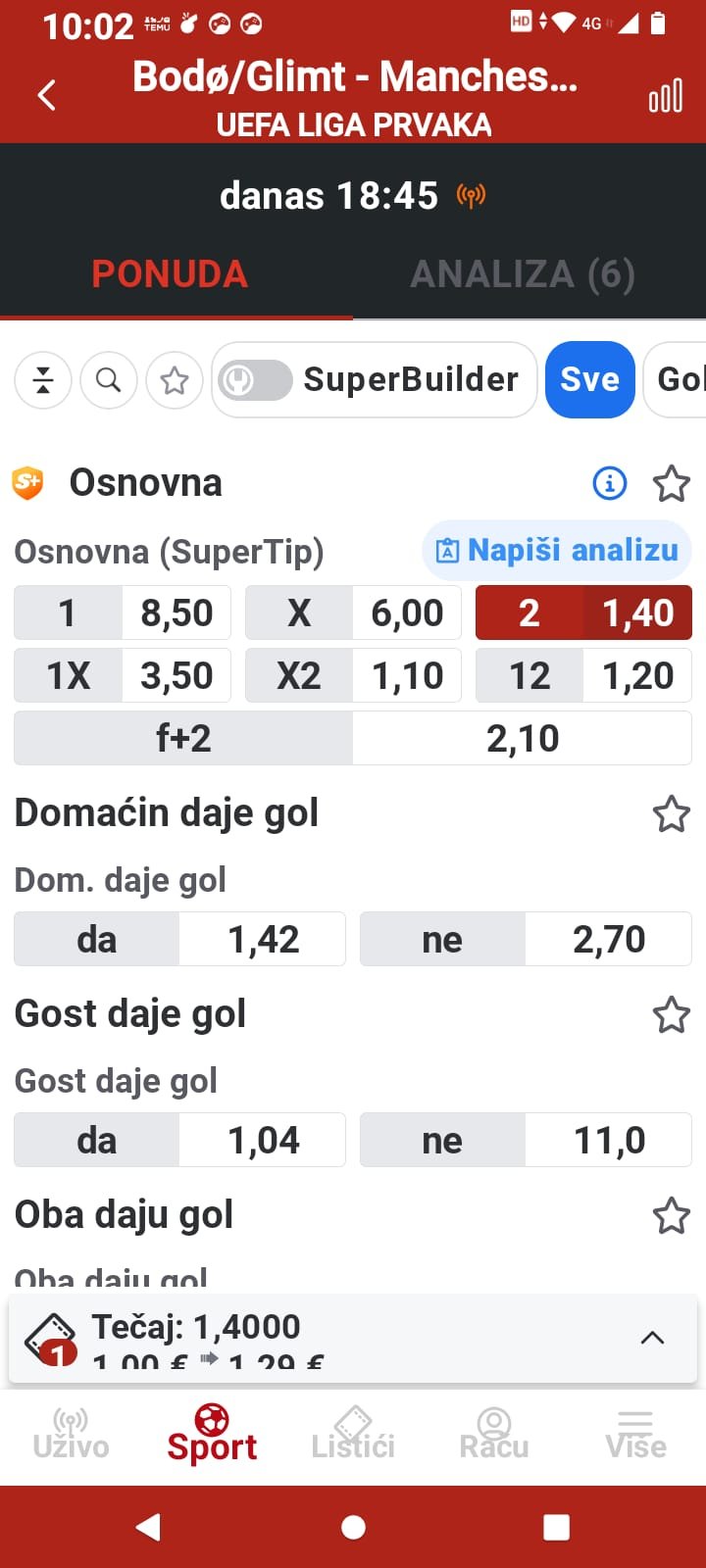Open info for the Osnovna market
Image resolution: width=706 pixels, height=1568 pixels.
coord(609,483)
